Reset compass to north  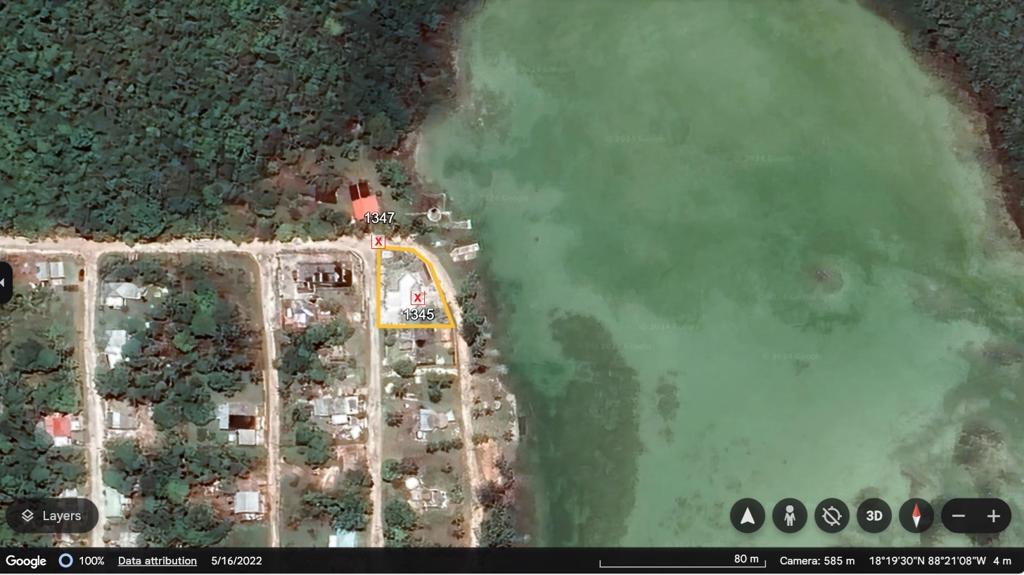[916, 516]
